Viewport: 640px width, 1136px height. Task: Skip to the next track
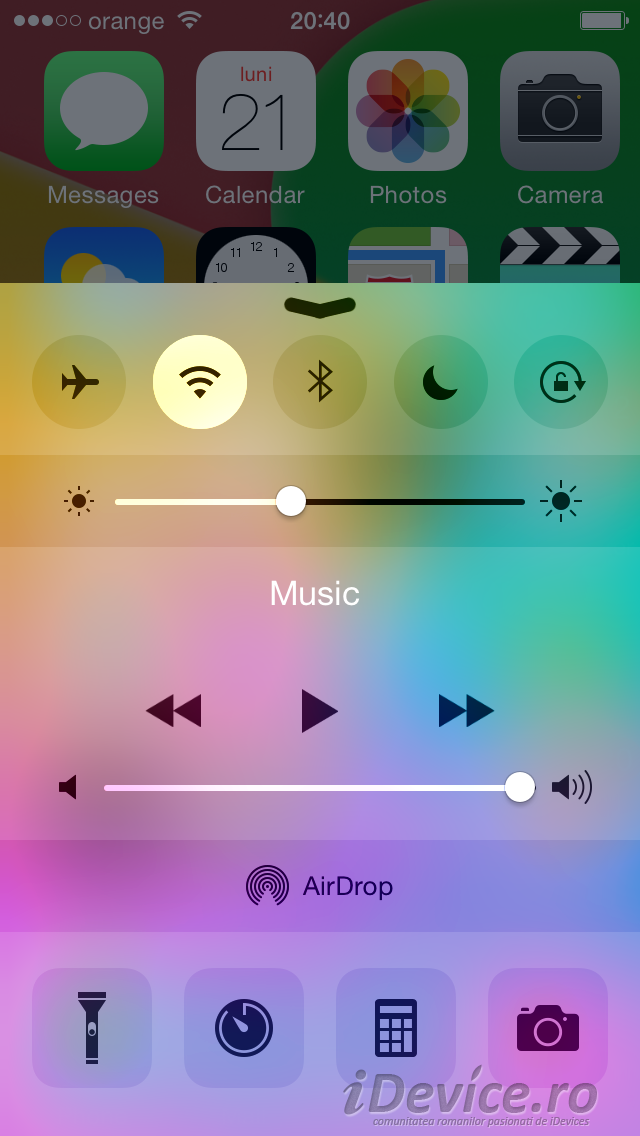[466, 711]
